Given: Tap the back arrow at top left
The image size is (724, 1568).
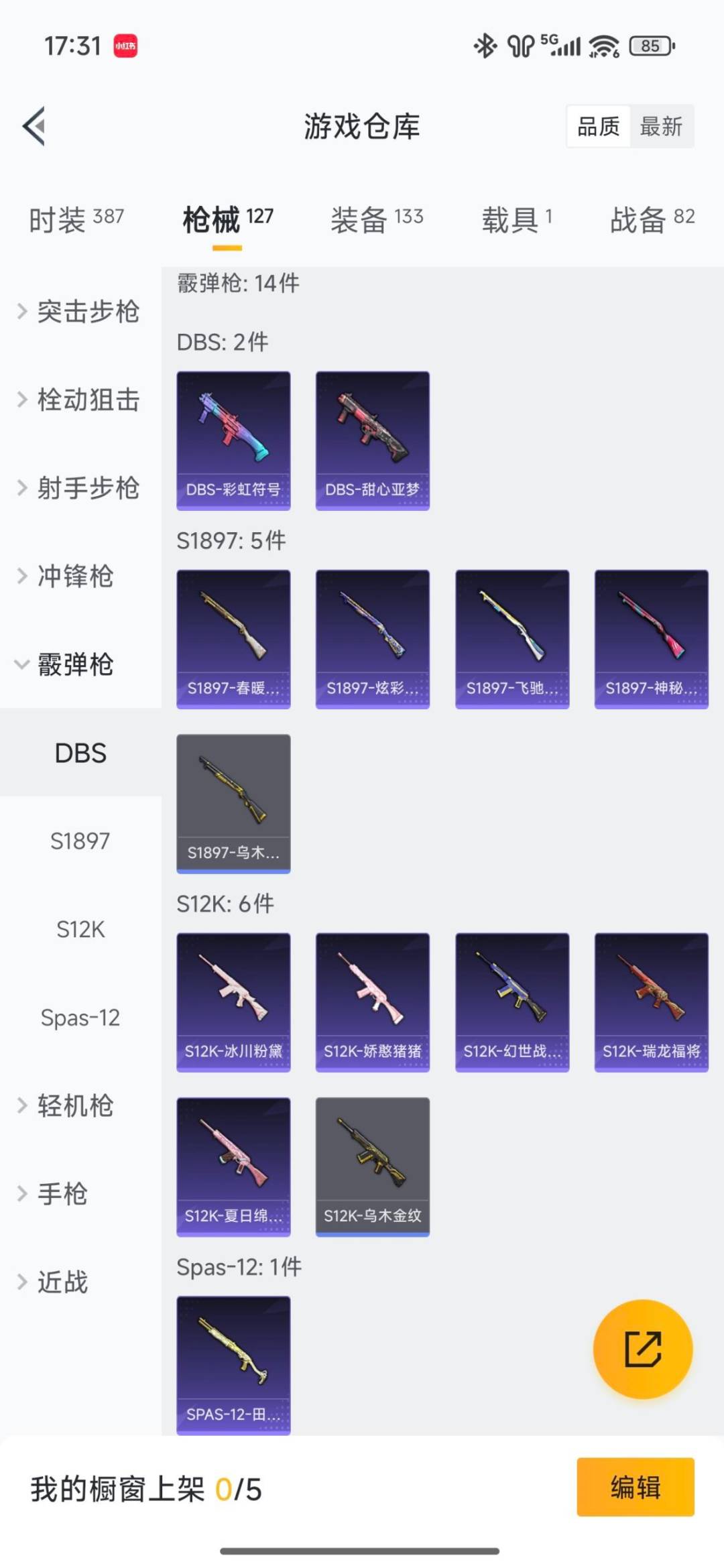Looking at the screenshot, I should [34, 127].
